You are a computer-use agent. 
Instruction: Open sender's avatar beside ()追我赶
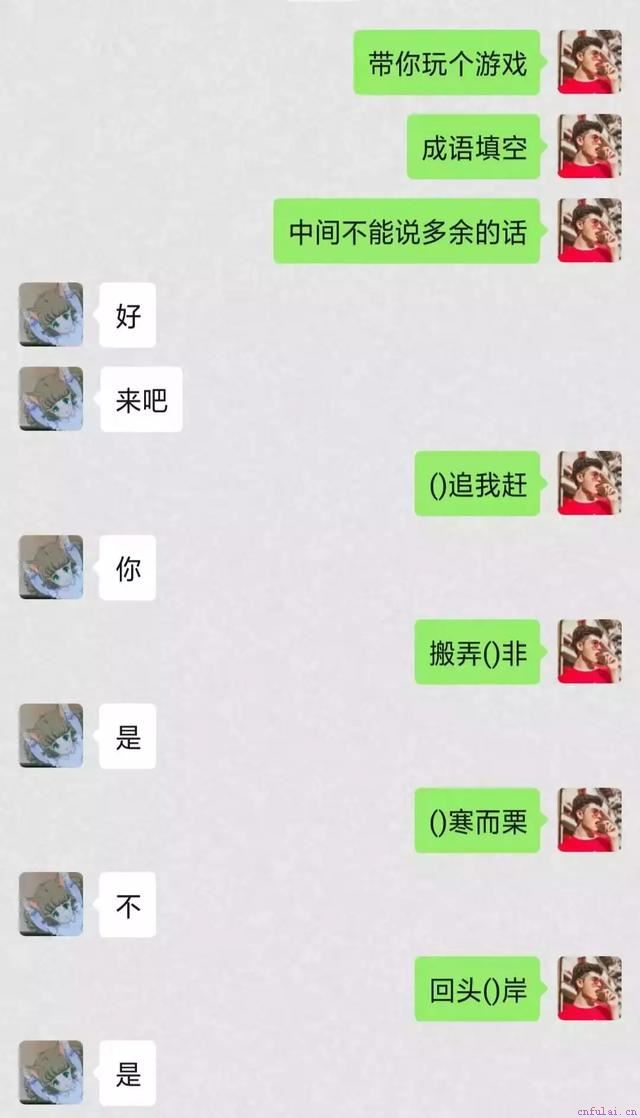pos(589,484)
